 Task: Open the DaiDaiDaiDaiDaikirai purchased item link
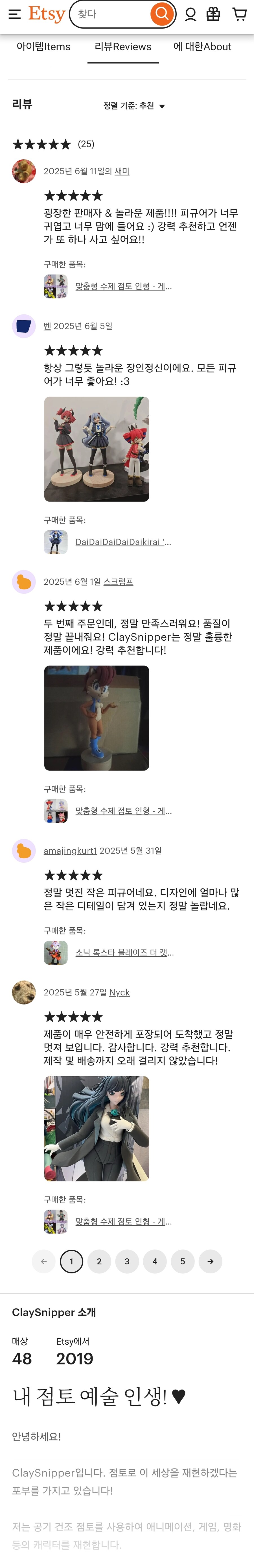(x=123, y=542)
